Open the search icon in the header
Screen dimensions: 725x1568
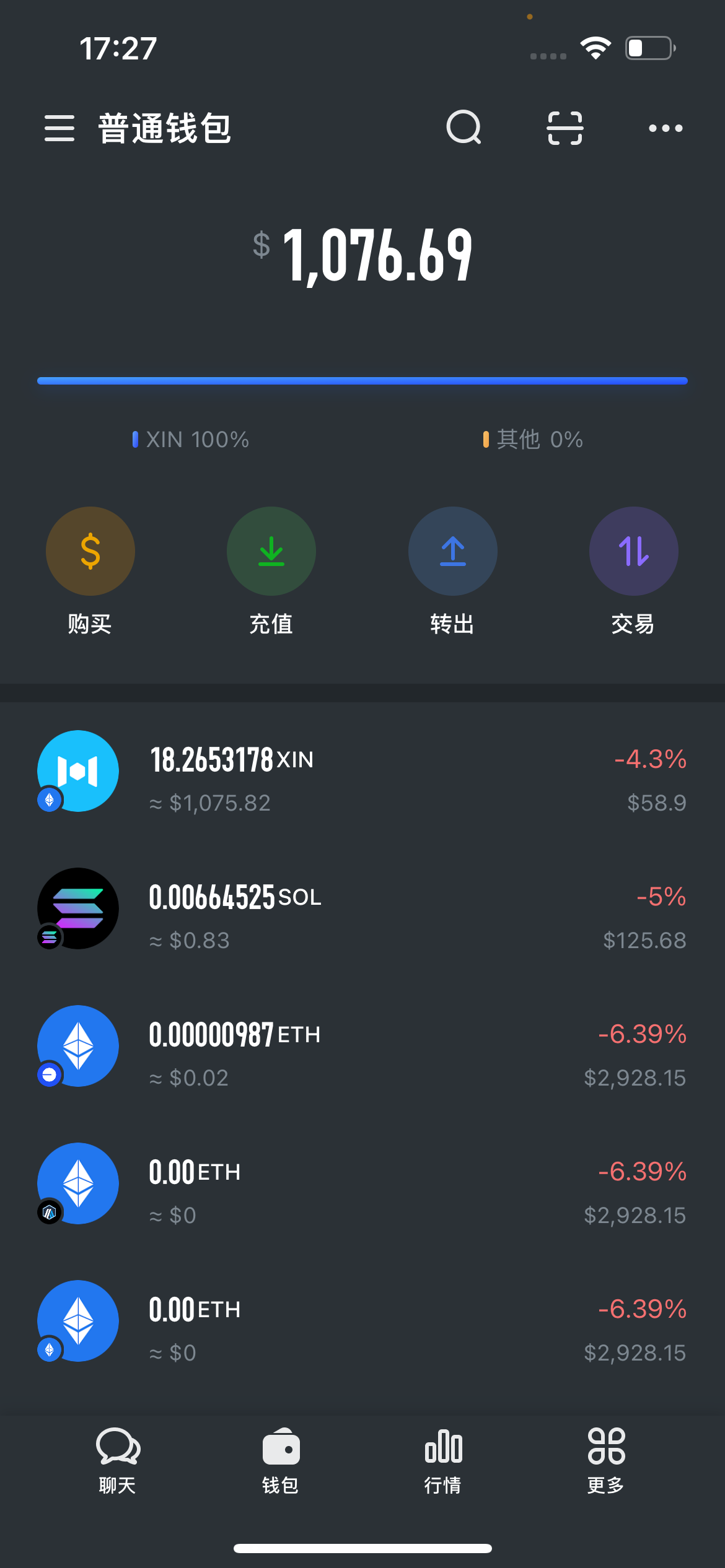pos(464,128)
